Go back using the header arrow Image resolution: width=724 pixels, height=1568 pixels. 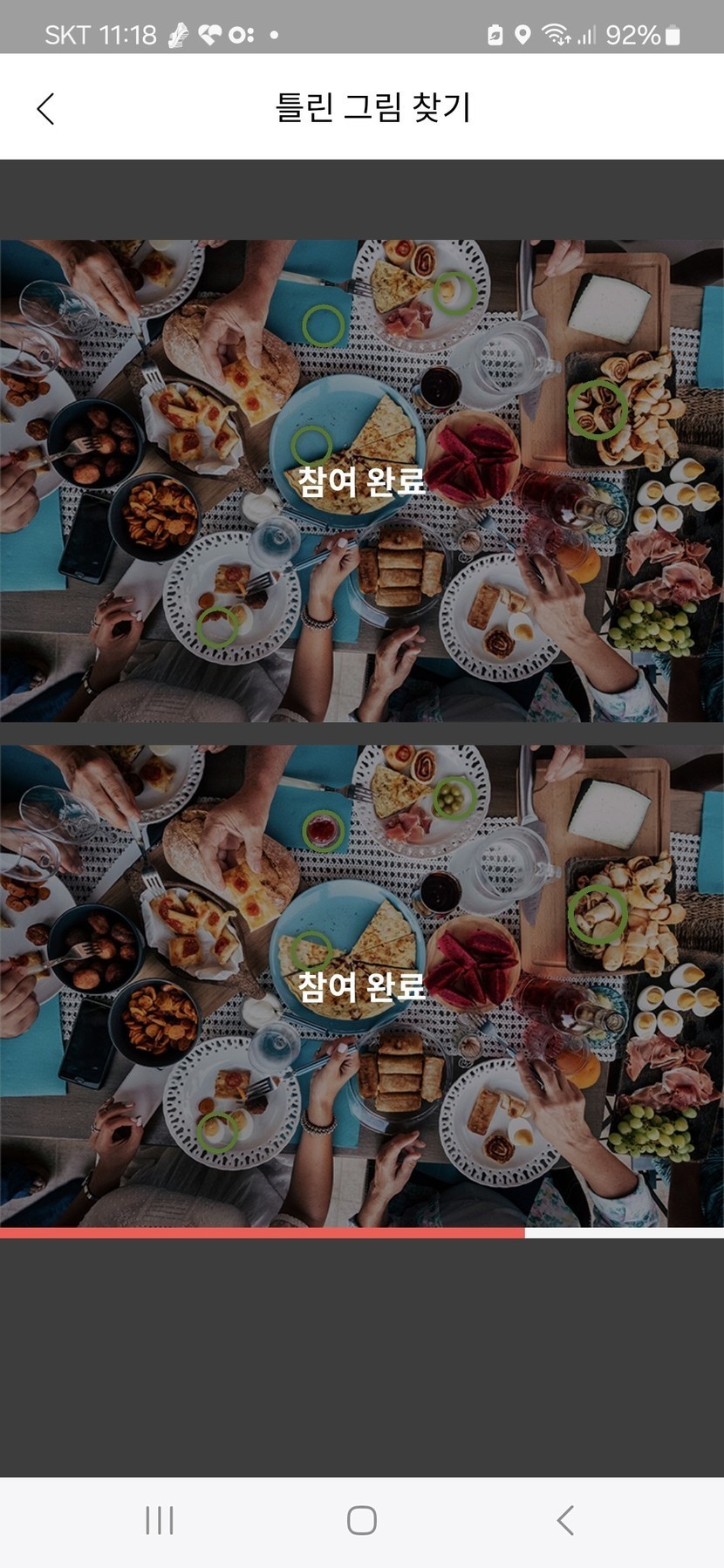tap(46, 109)
